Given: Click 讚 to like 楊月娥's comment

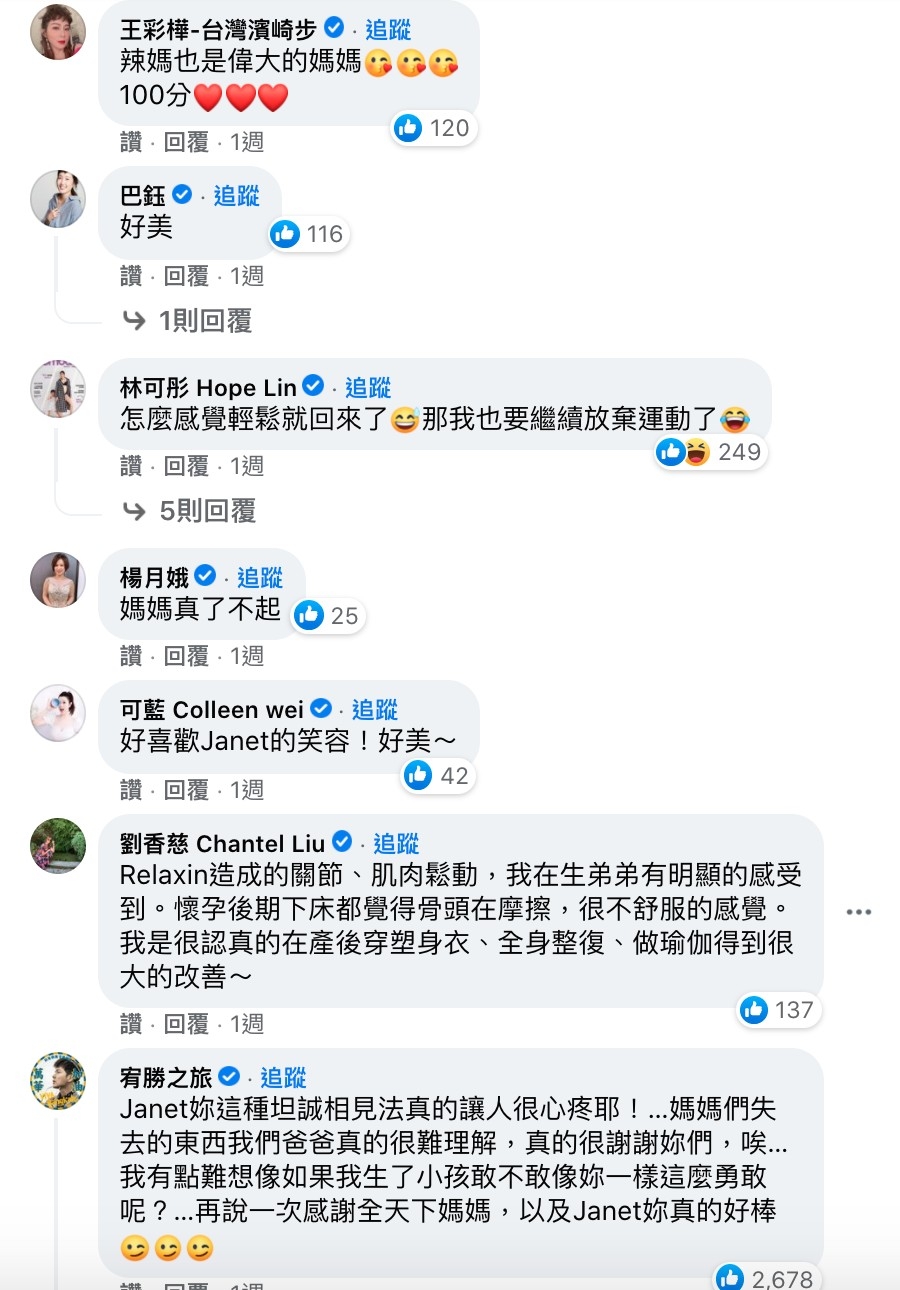Looking at the screenshot, I should 131,656.
